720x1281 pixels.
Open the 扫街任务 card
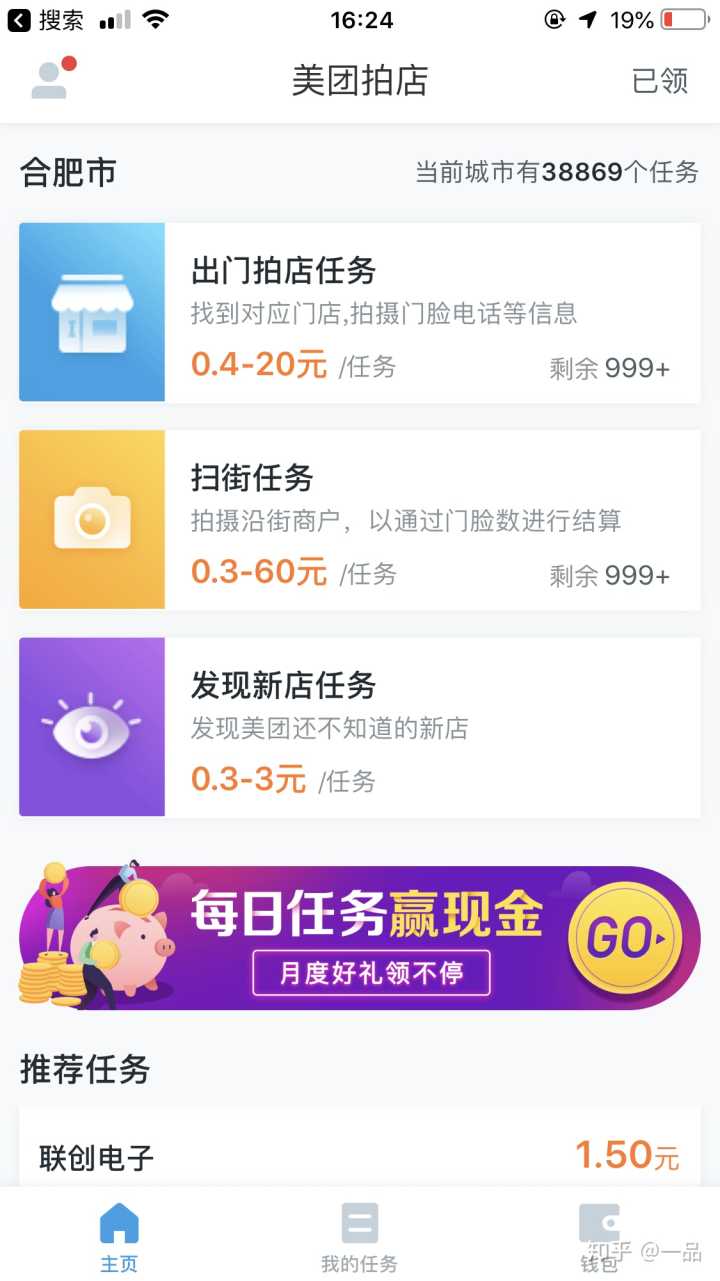click(360, 519)
